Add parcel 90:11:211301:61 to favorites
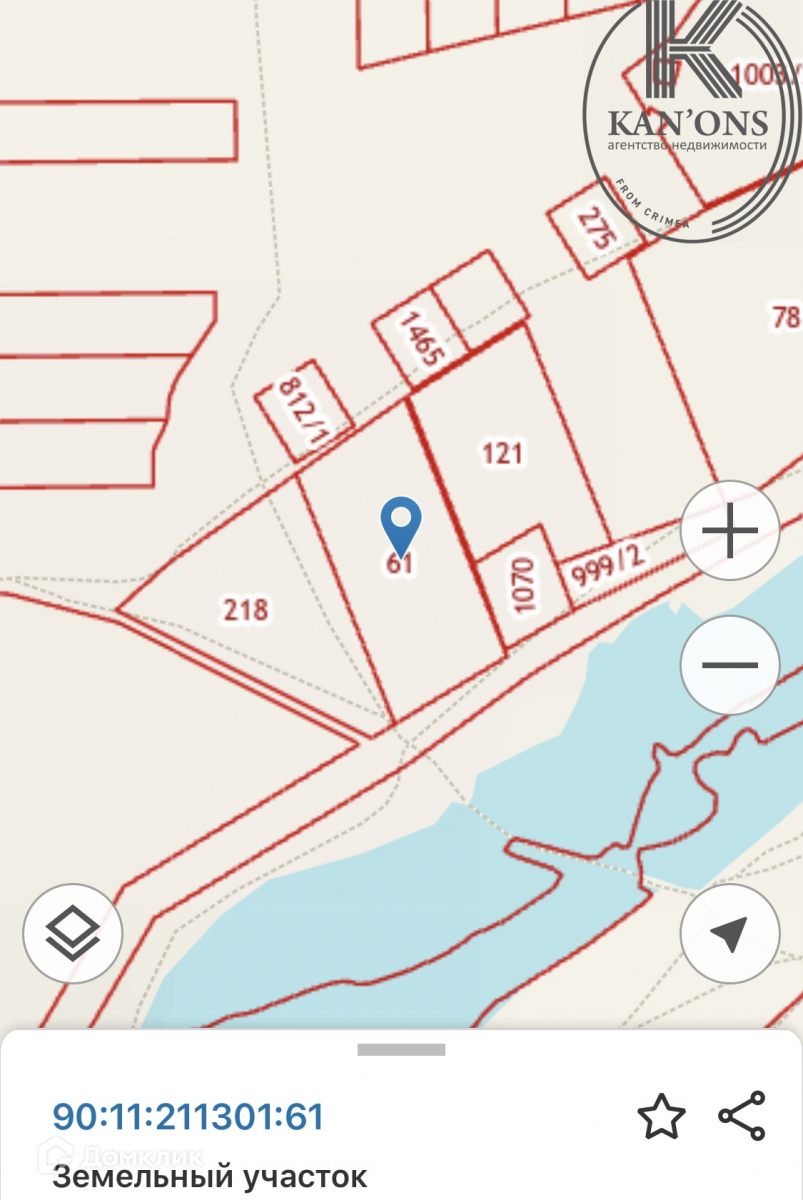Image resolution: width=803 pixels, height=1200 pixels. coord(662,1116)
